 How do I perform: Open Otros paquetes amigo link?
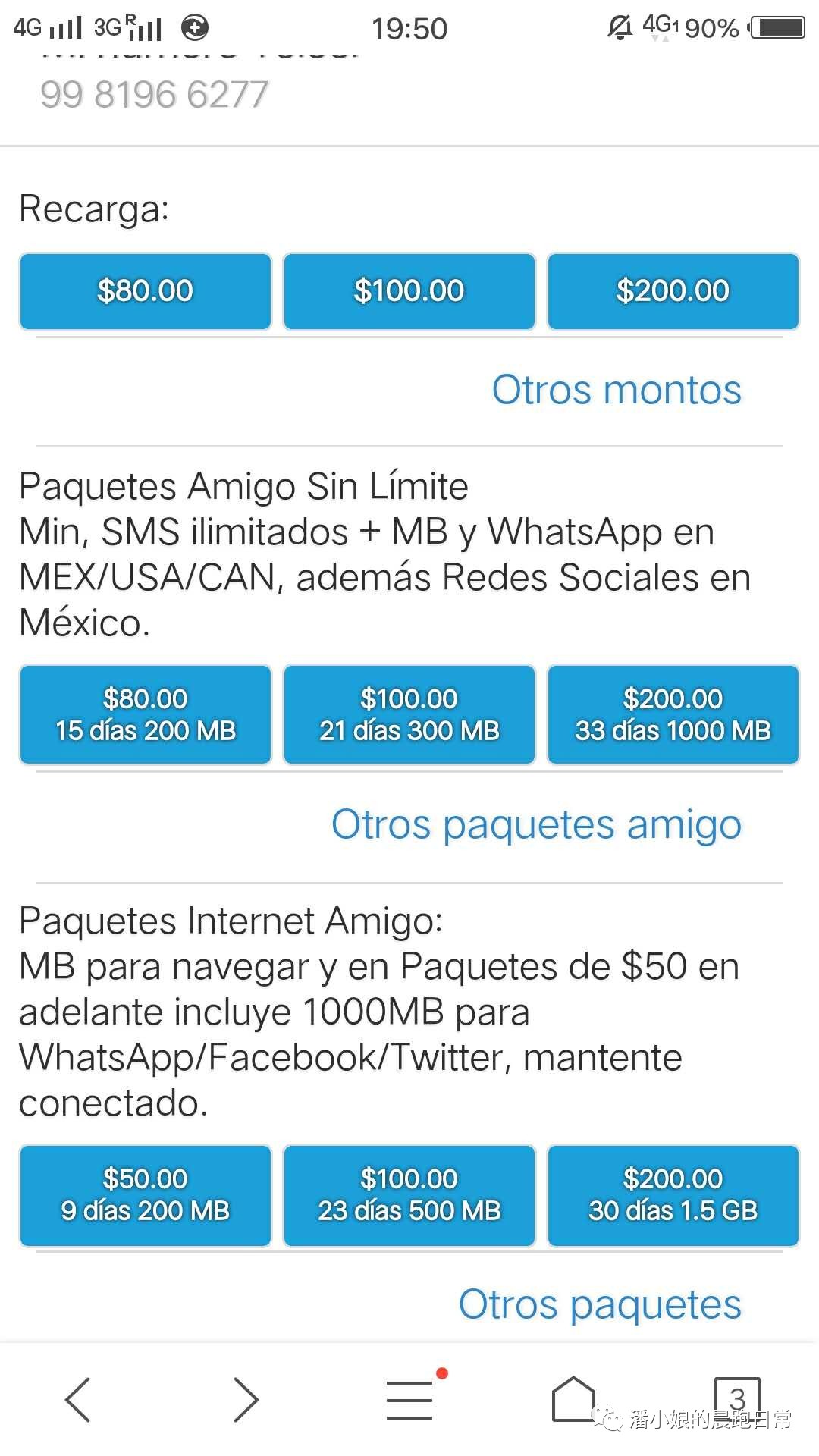pyautogui.click(x=536, y=825)
